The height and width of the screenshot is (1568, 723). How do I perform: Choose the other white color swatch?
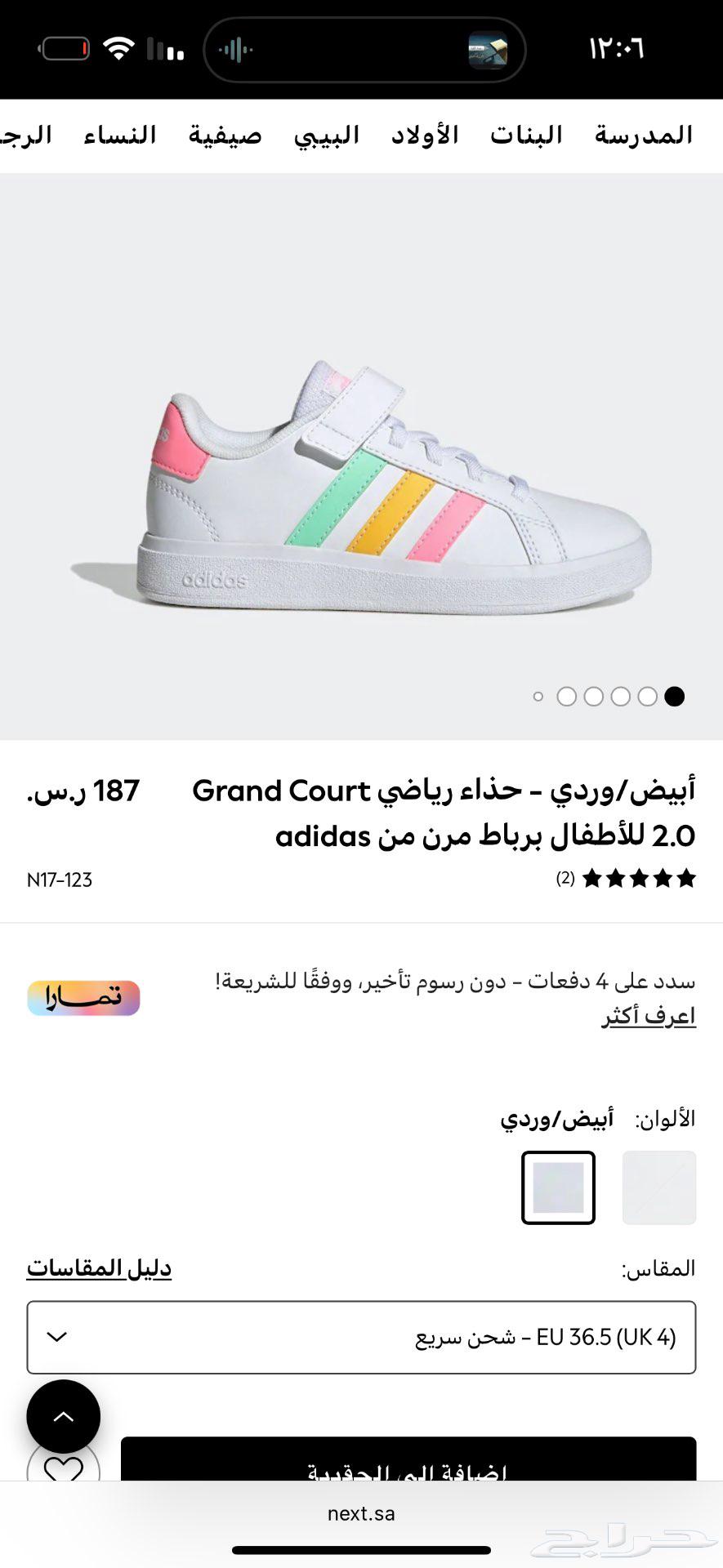(x=658, y=1187)
